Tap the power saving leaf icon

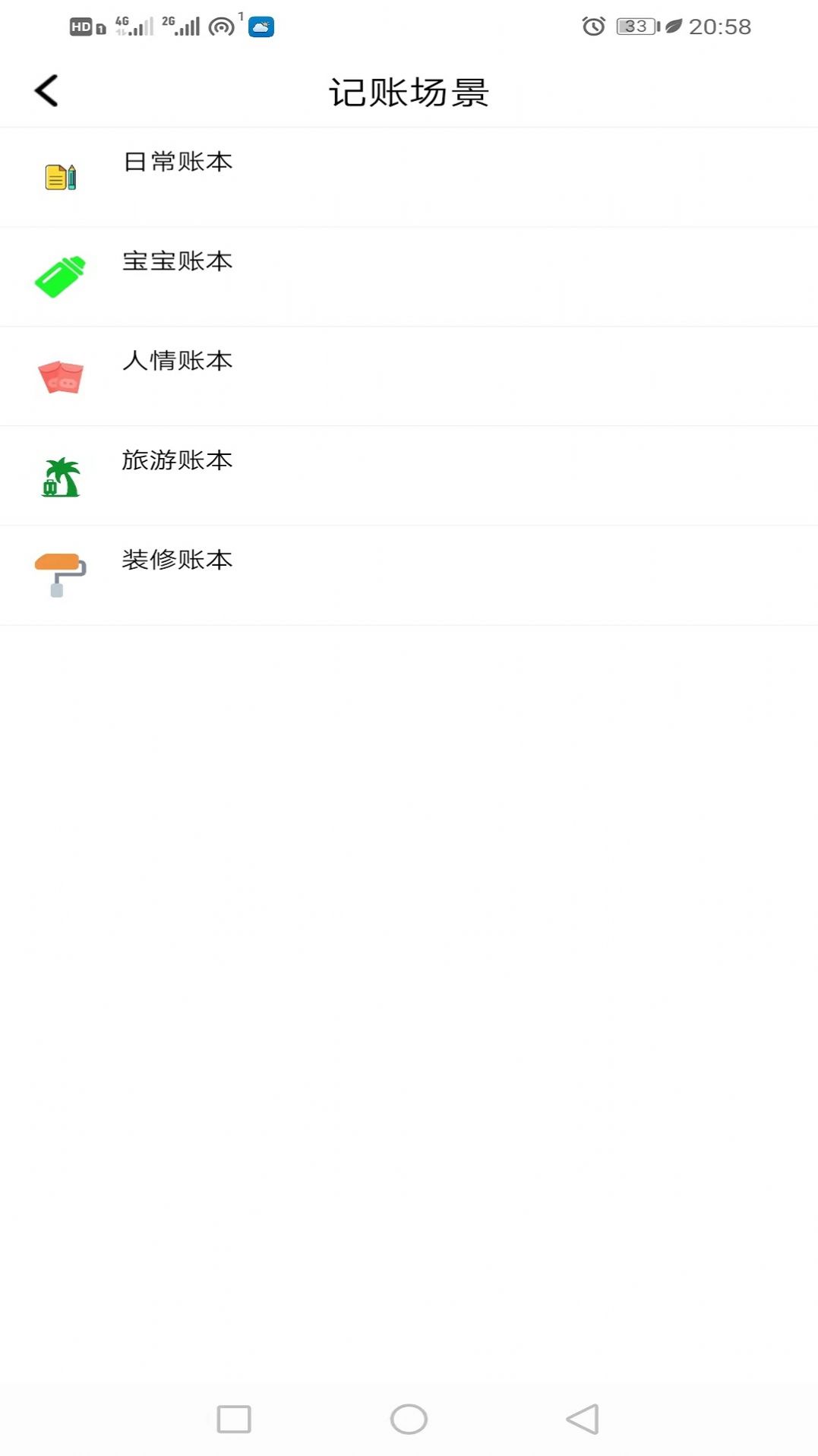tap(671, 27)
